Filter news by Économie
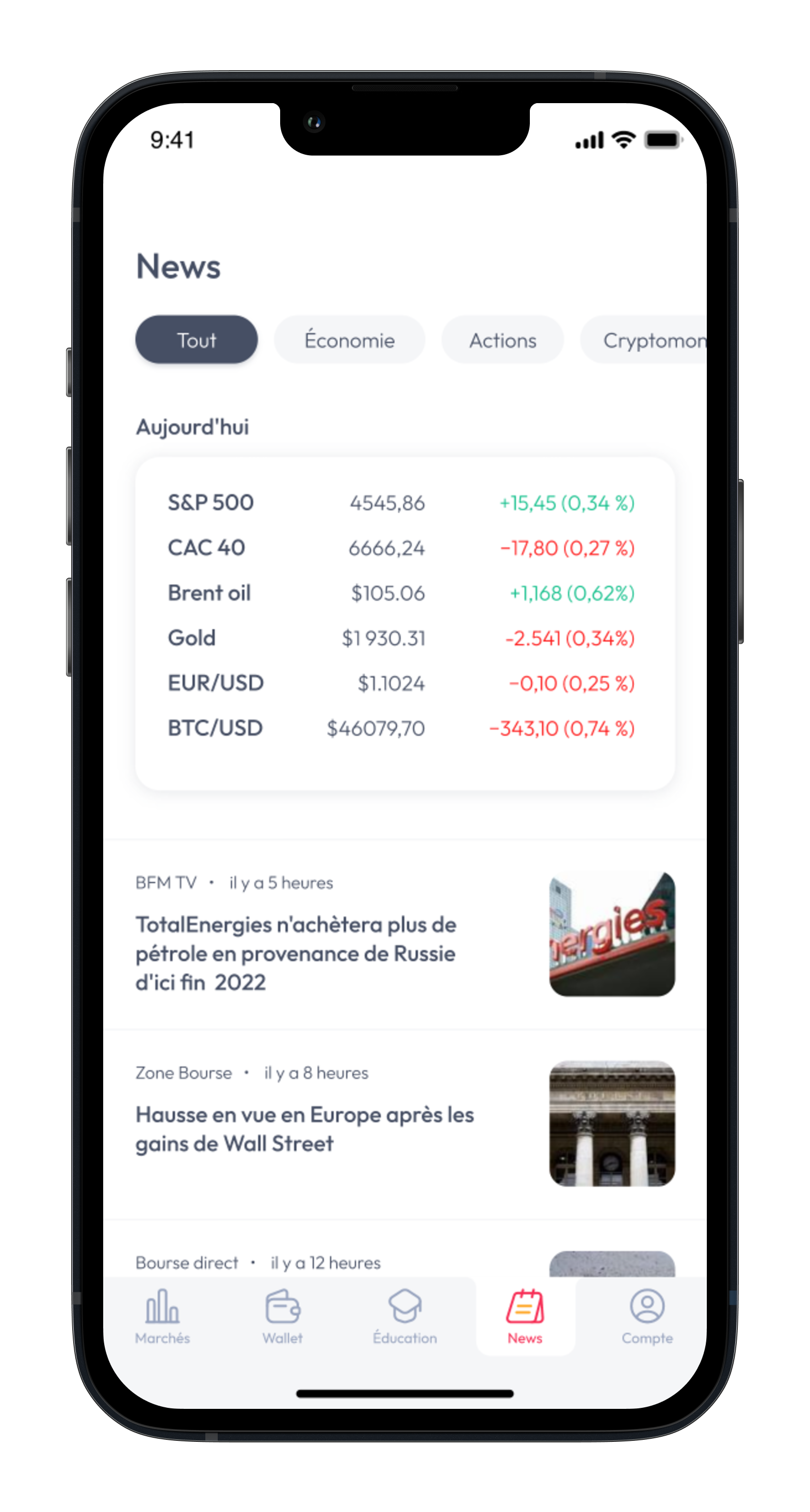Screen dimensions: 810x1512 click(x=349, y=340)
